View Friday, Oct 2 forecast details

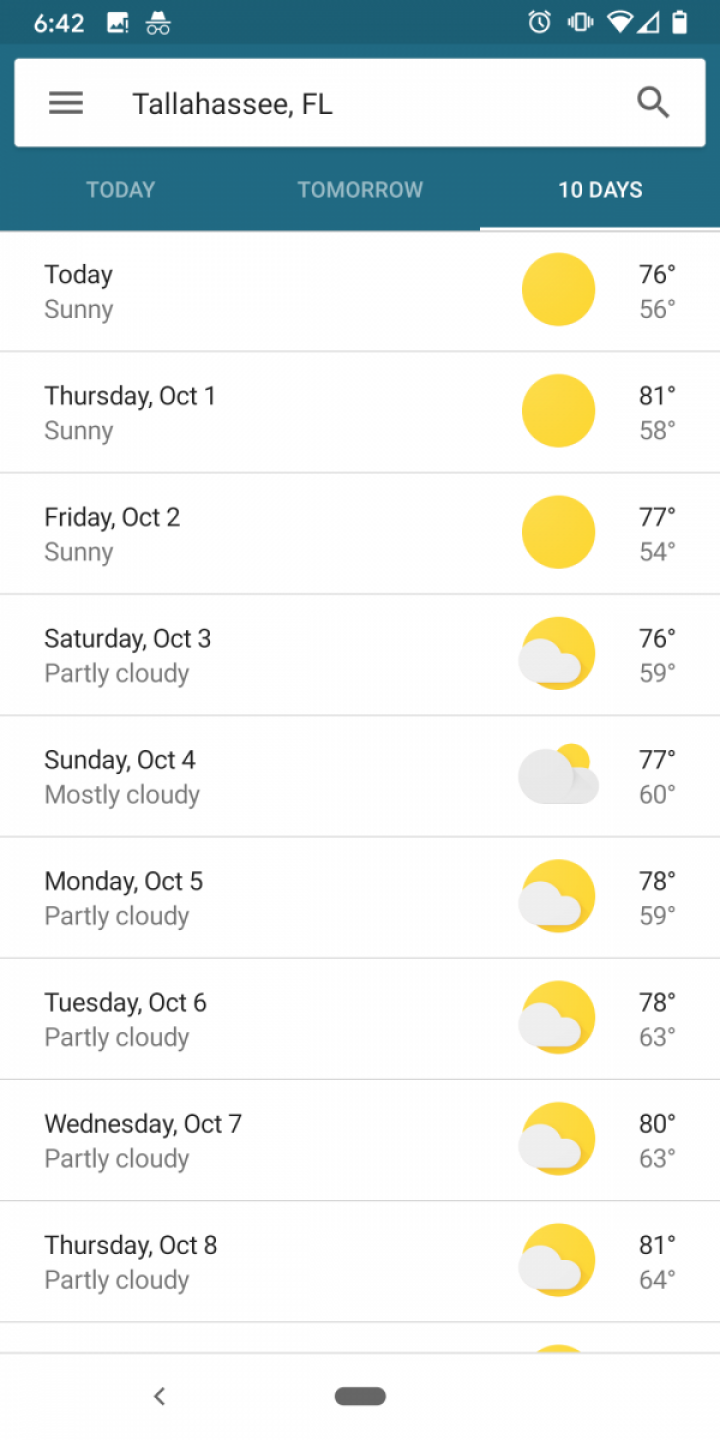[360, 534]
